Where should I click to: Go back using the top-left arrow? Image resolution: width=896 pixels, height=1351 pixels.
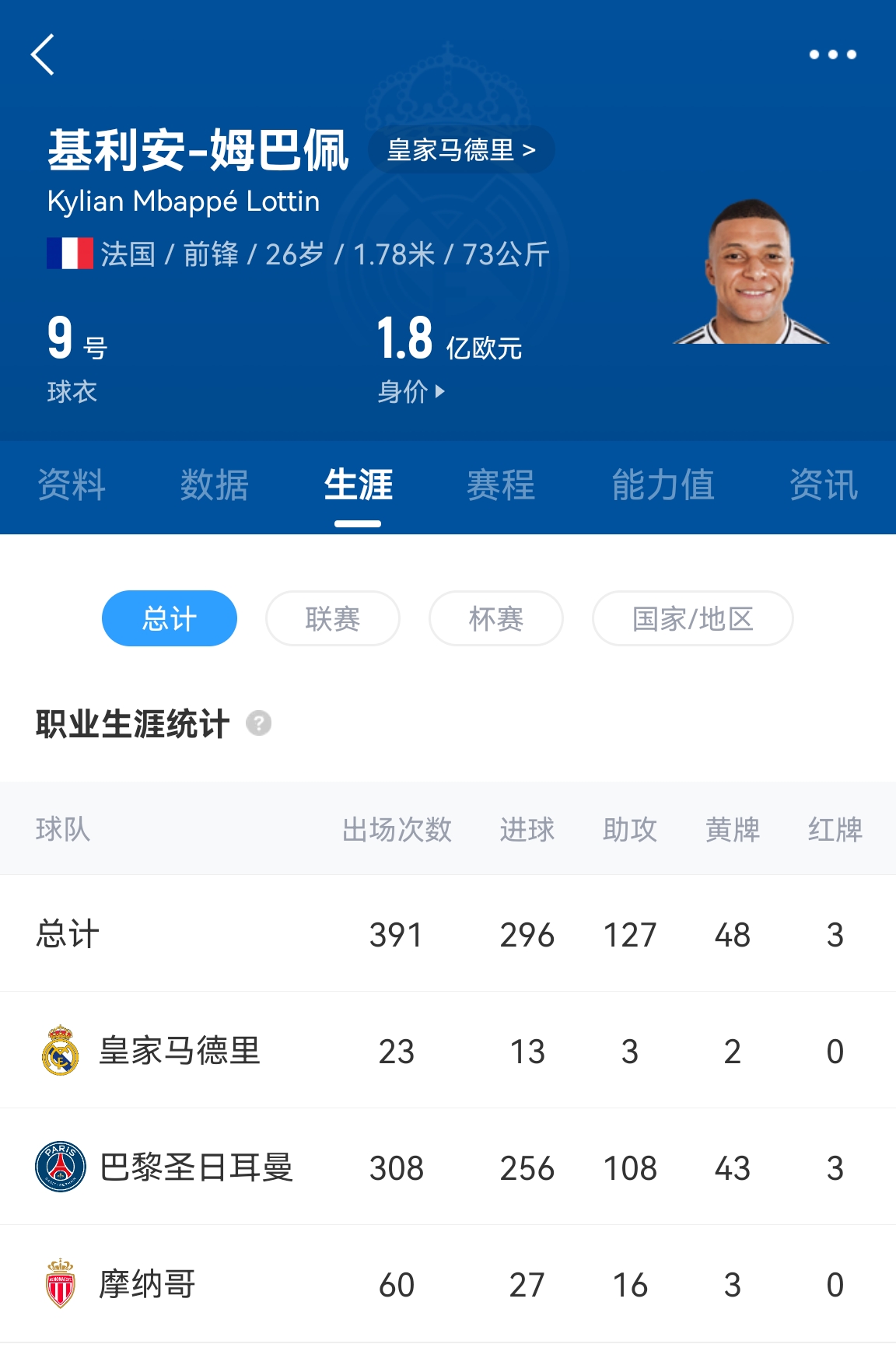tap(43, 54)
